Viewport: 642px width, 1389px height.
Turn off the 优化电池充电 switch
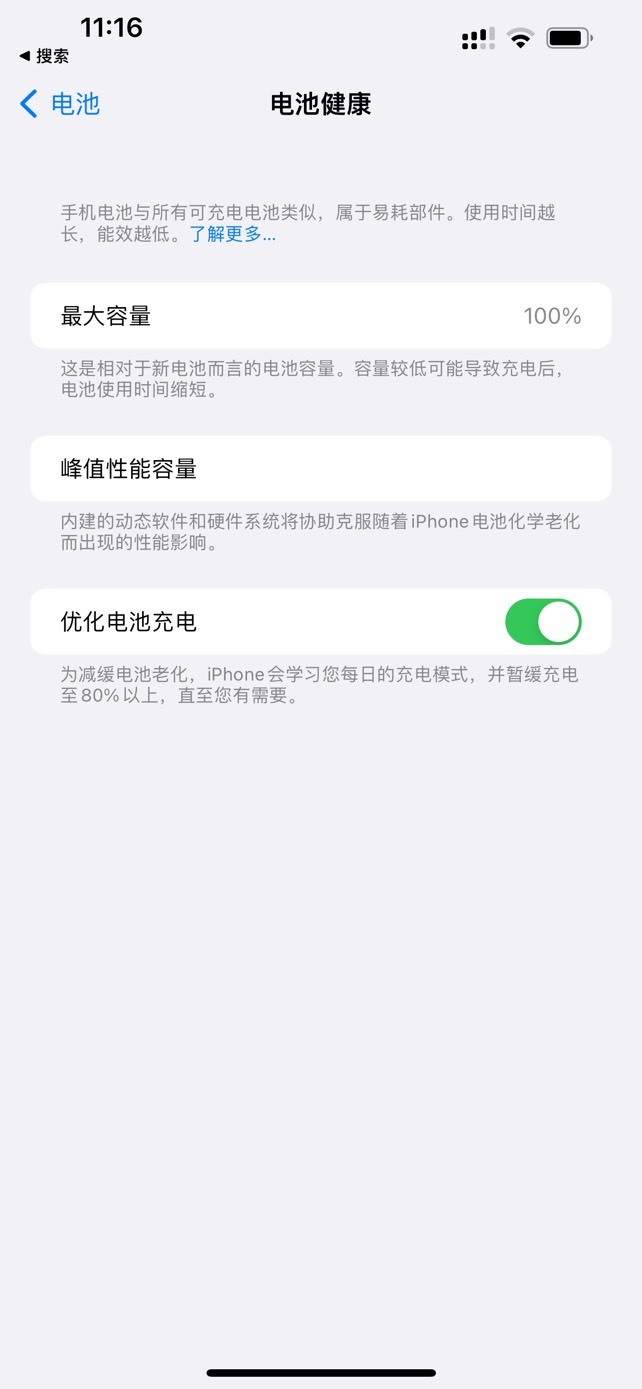click(x=543, y=622)
